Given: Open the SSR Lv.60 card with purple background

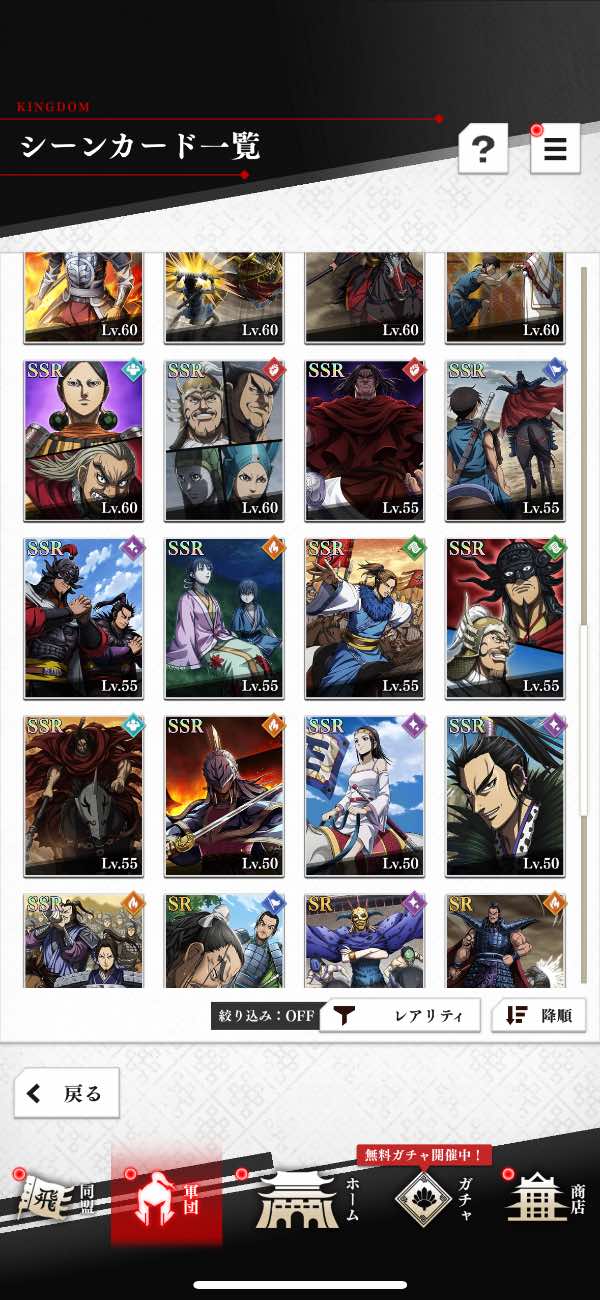Looking at the screenshot, I should pos(83,440).
